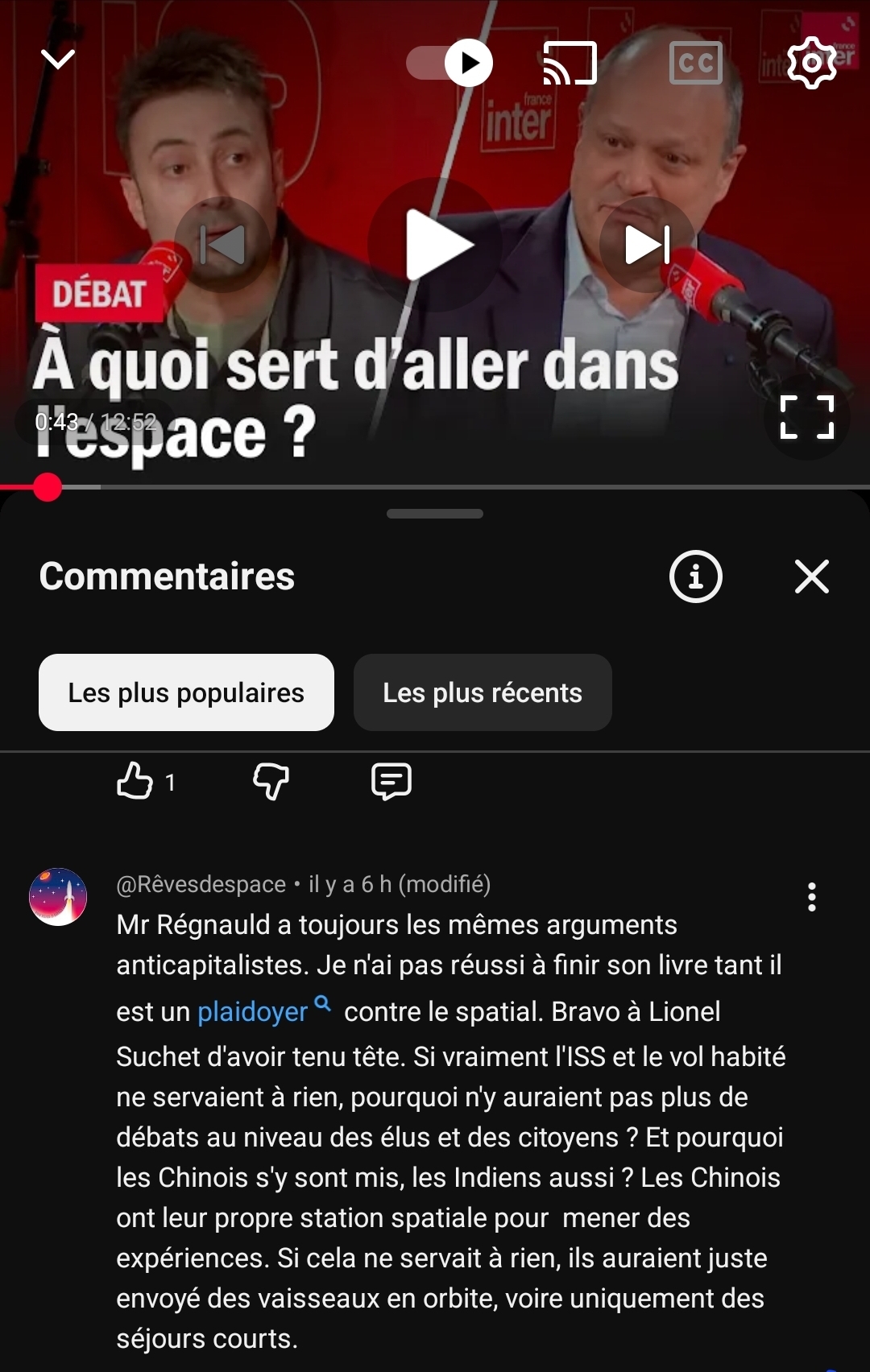This screenshot has width=870, height=1372.
Task: Open options menu for @Rêvesdespace comment
Action: [811, 897]
